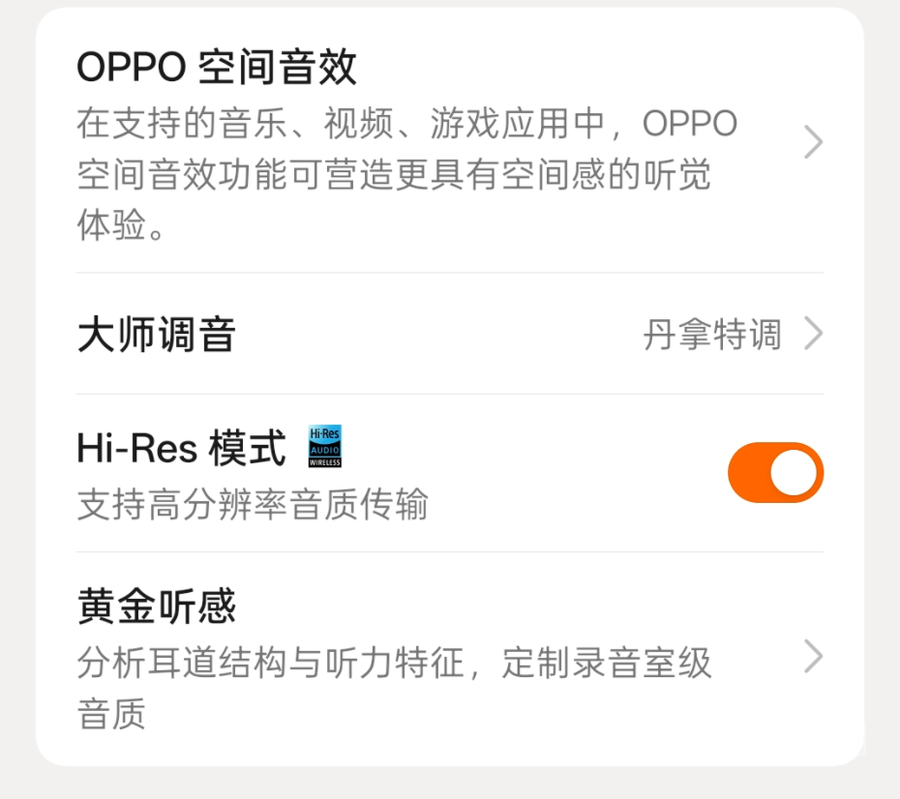Turn off the Hi-Res 模式 switch
The width and height of the screenshot is (900, 799).
775,473
